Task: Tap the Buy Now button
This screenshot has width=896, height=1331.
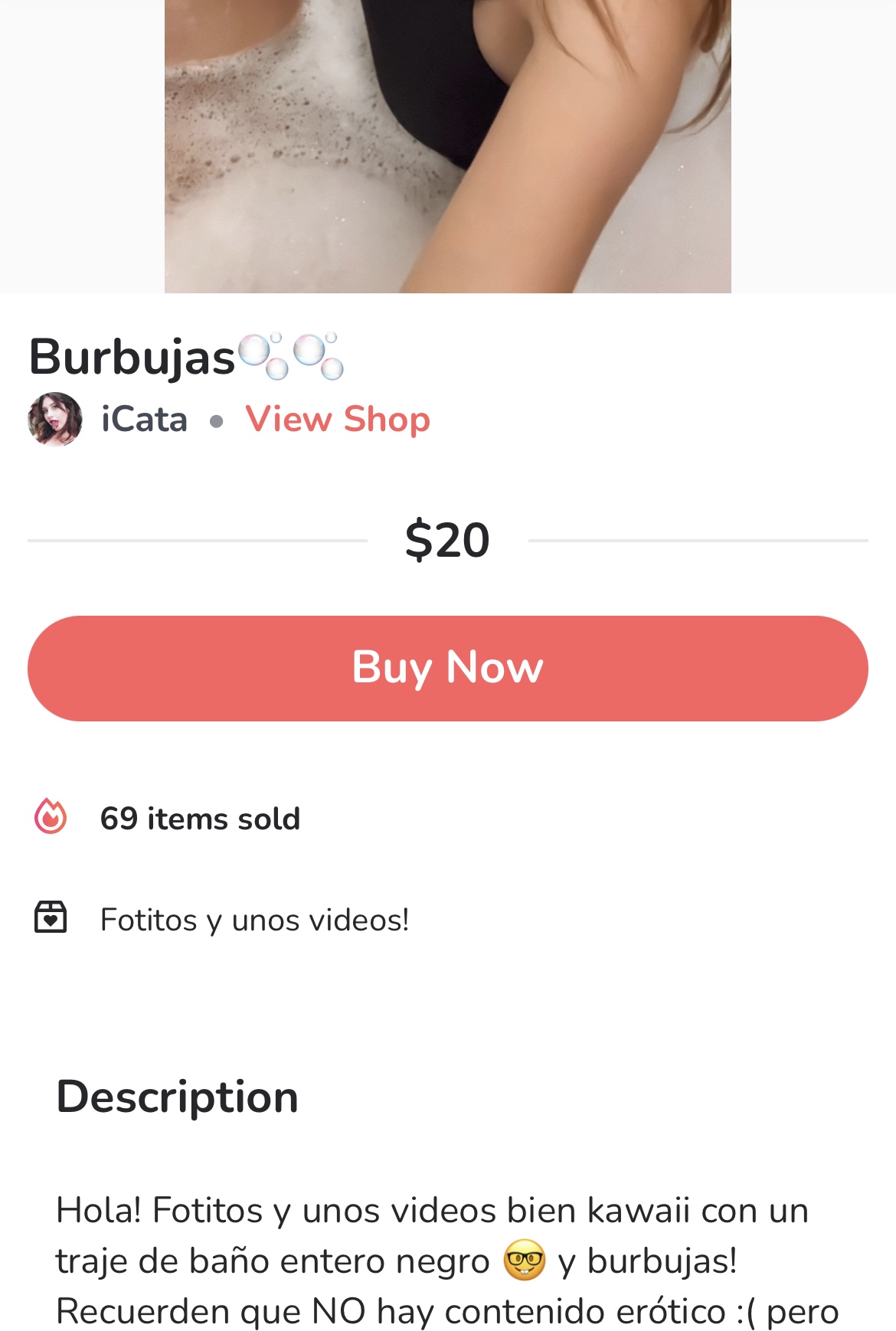Action: 448,668
